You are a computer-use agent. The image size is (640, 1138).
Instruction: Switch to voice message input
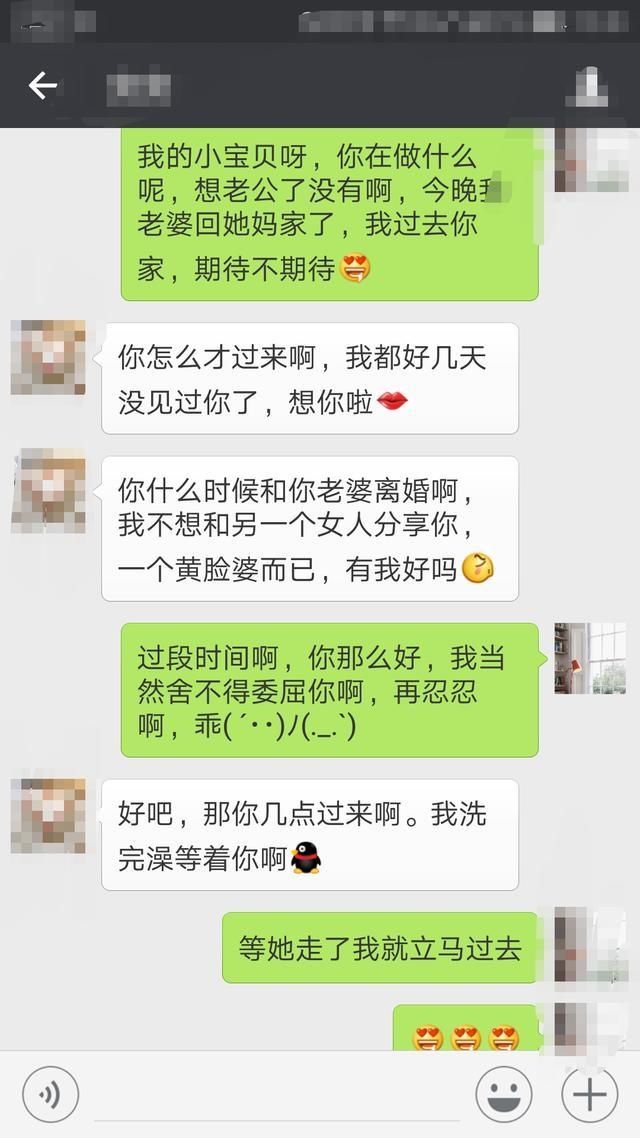coord(50,1094)
